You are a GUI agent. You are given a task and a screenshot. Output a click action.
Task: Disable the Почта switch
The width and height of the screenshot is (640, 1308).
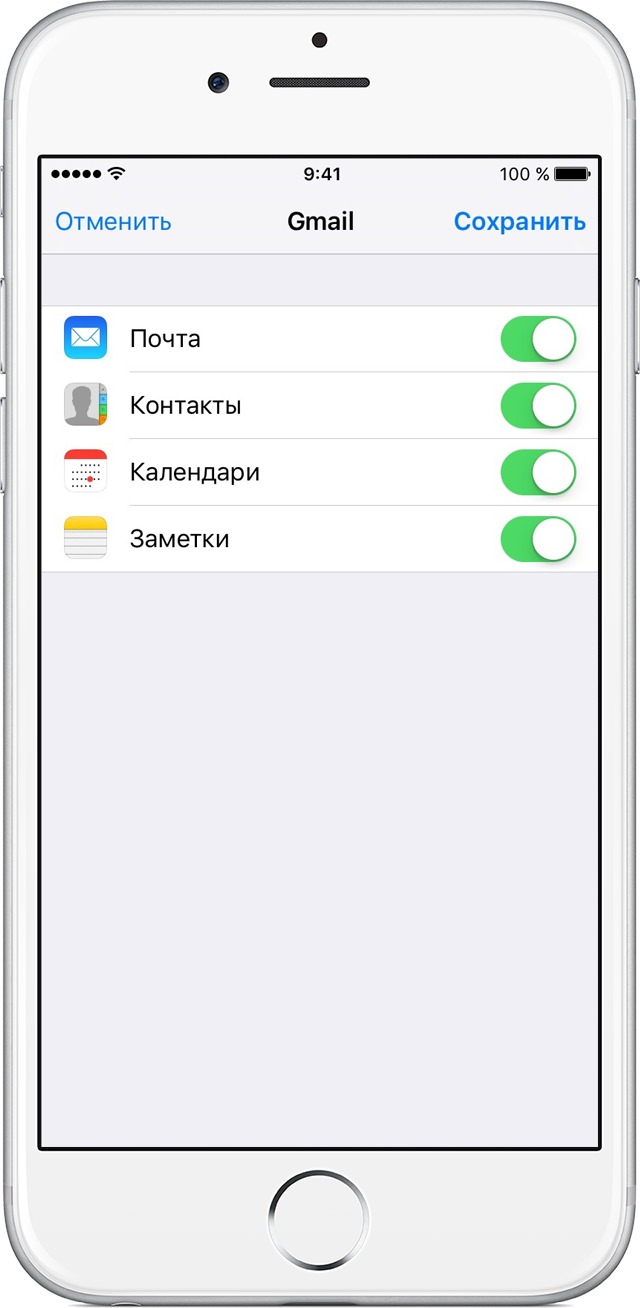tap(538, 339)
